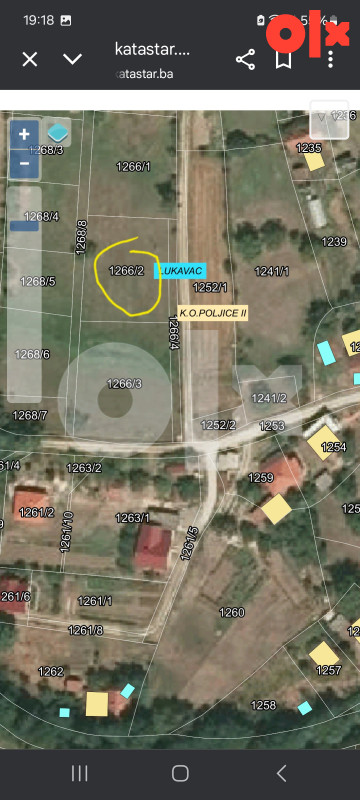This screenshot has height=800, width=360.
Task: Bookmark this page
Action: [284, 60]
